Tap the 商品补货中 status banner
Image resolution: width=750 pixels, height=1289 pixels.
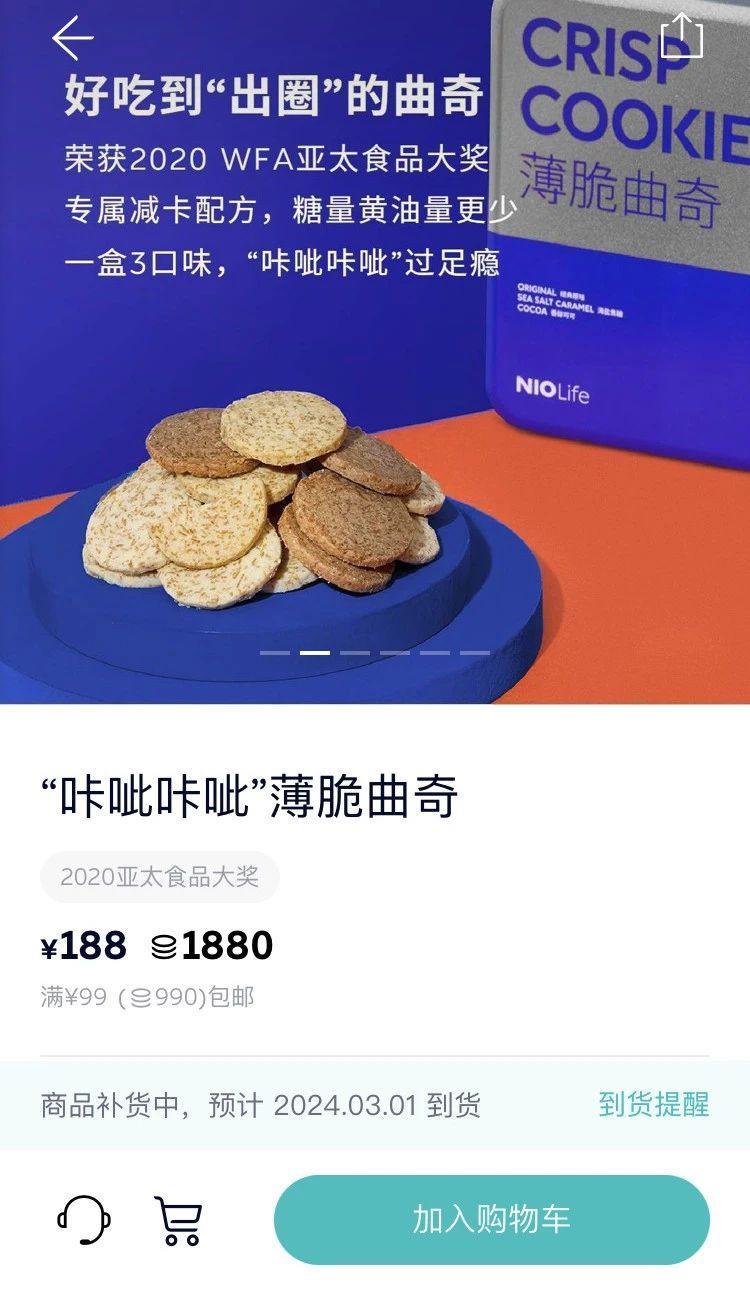(258, 1105)
